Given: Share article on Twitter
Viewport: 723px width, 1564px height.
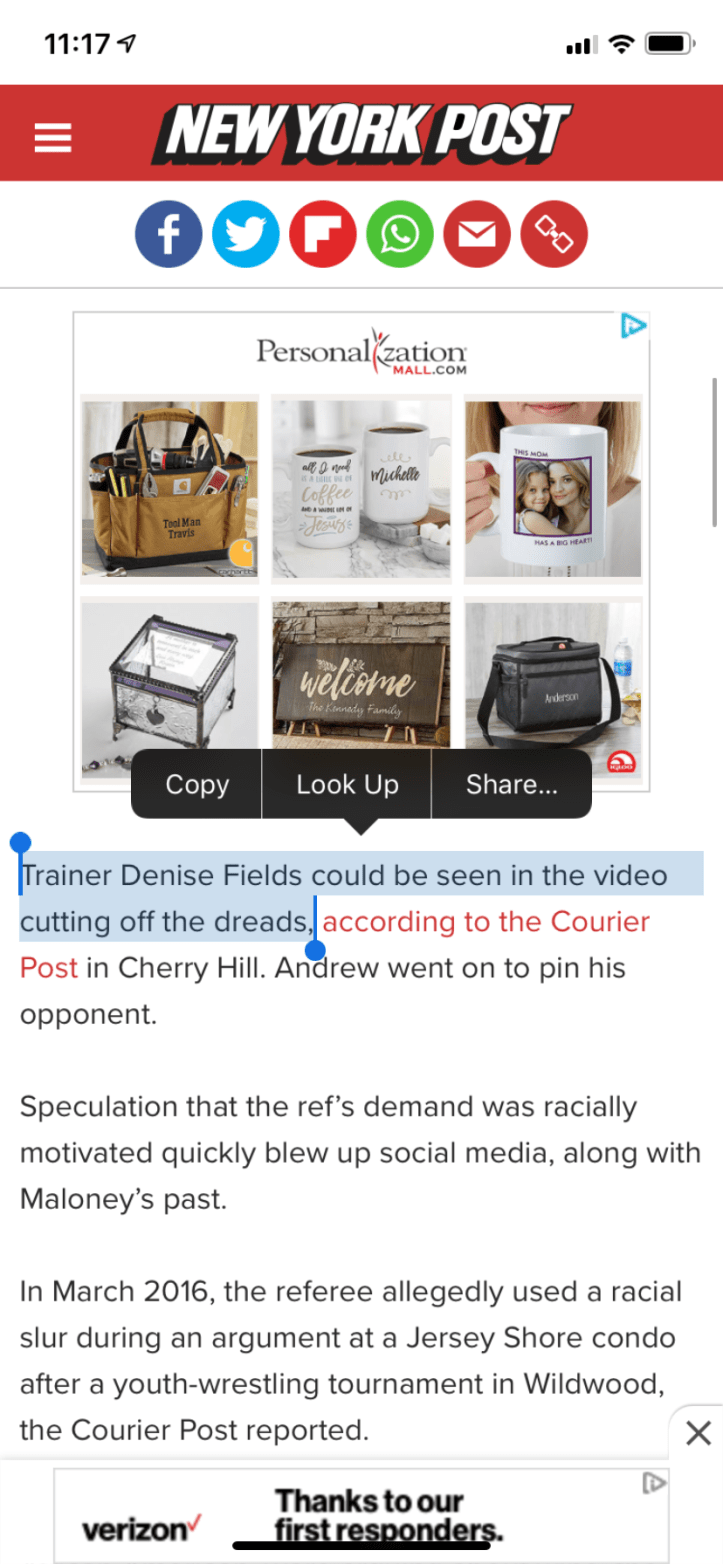Looking at the screenshot, I should point(245,234).
